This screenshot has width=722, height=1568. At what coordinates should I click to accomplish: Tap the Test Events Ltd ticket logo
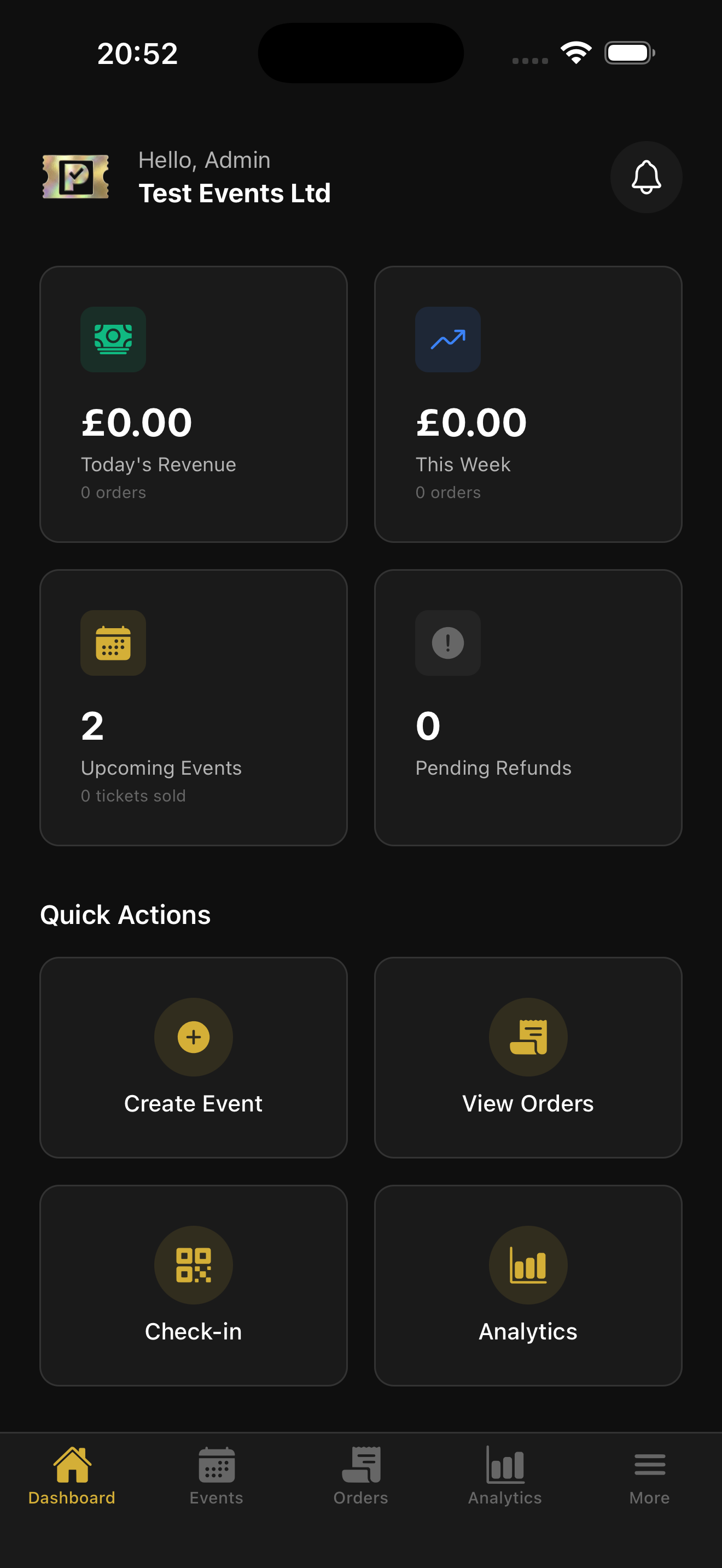75,177
